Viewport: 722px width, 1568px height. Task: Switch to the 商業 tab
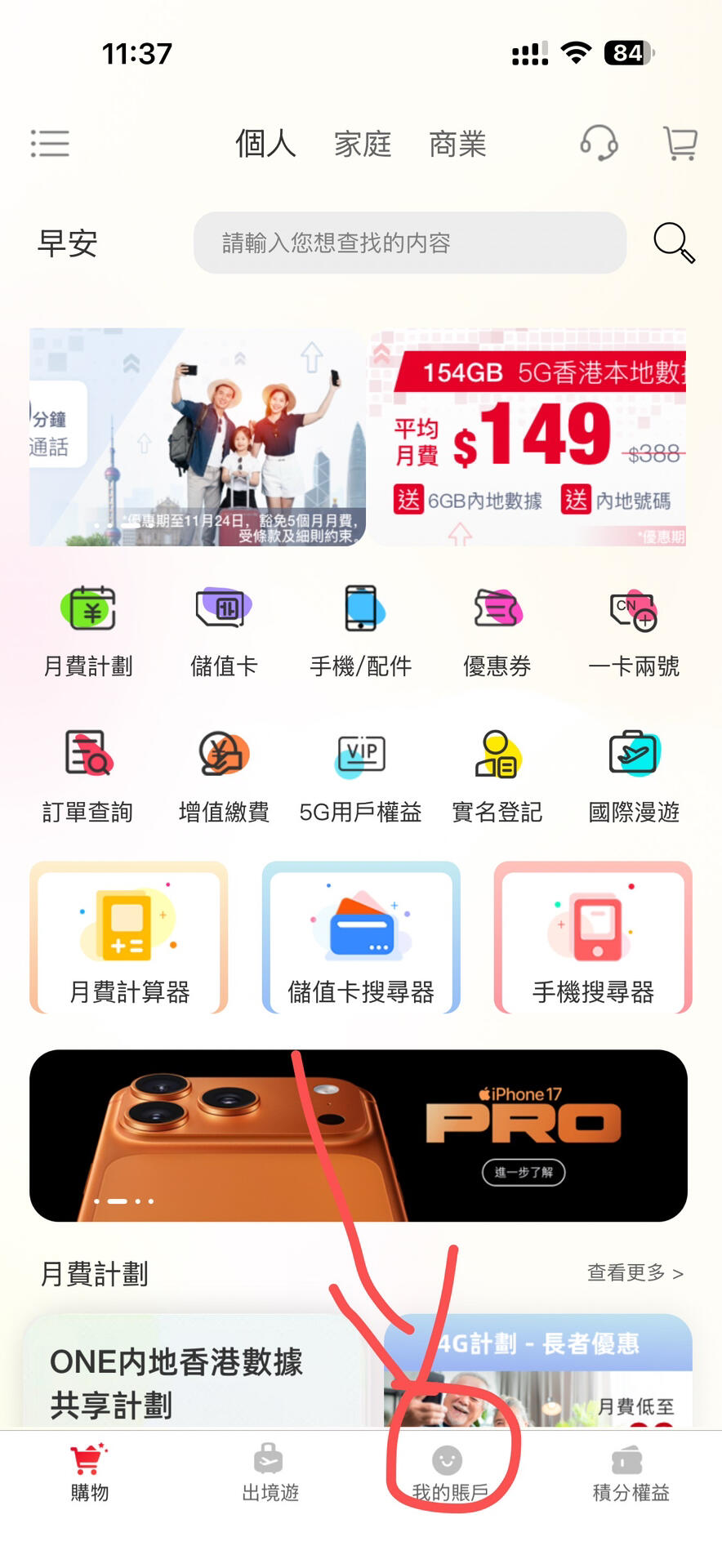[457, 145]
